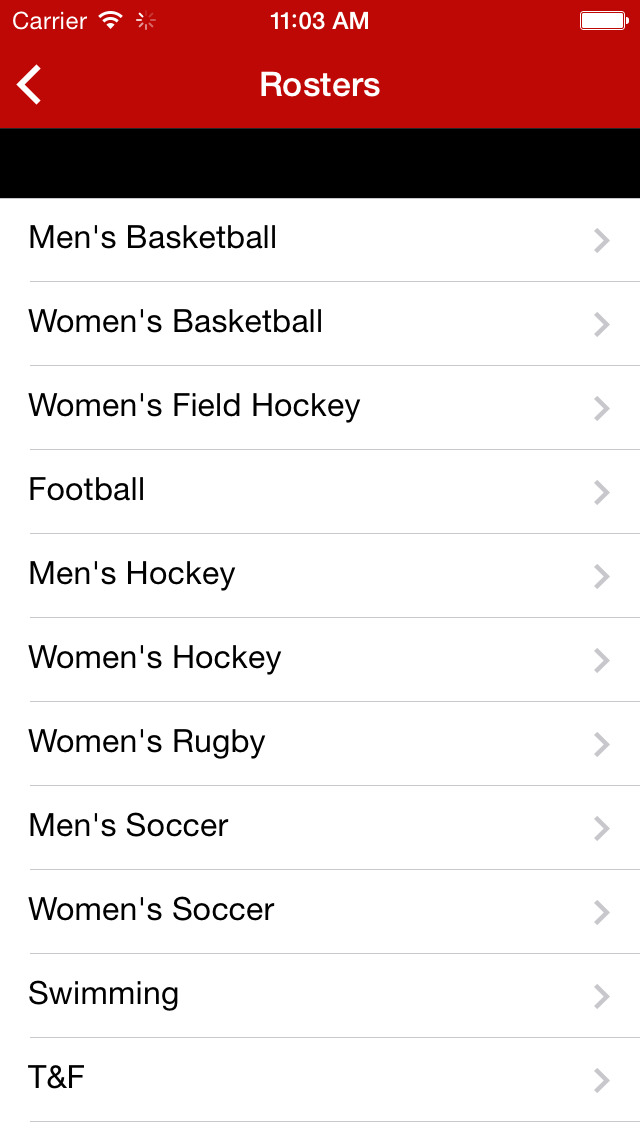View the Women's Field Hockey roster
The height and width of the screenshot is (1136, 640).
[320, 408]
